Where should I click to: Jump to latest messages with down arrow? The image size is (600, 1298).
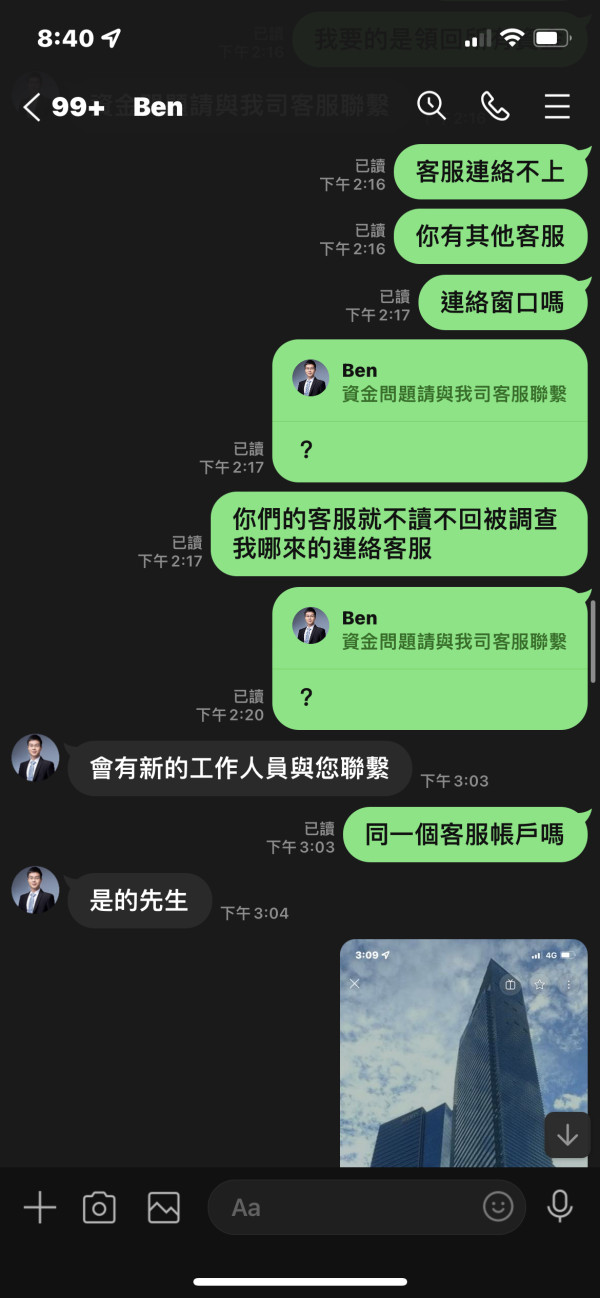pos(567,1135)
